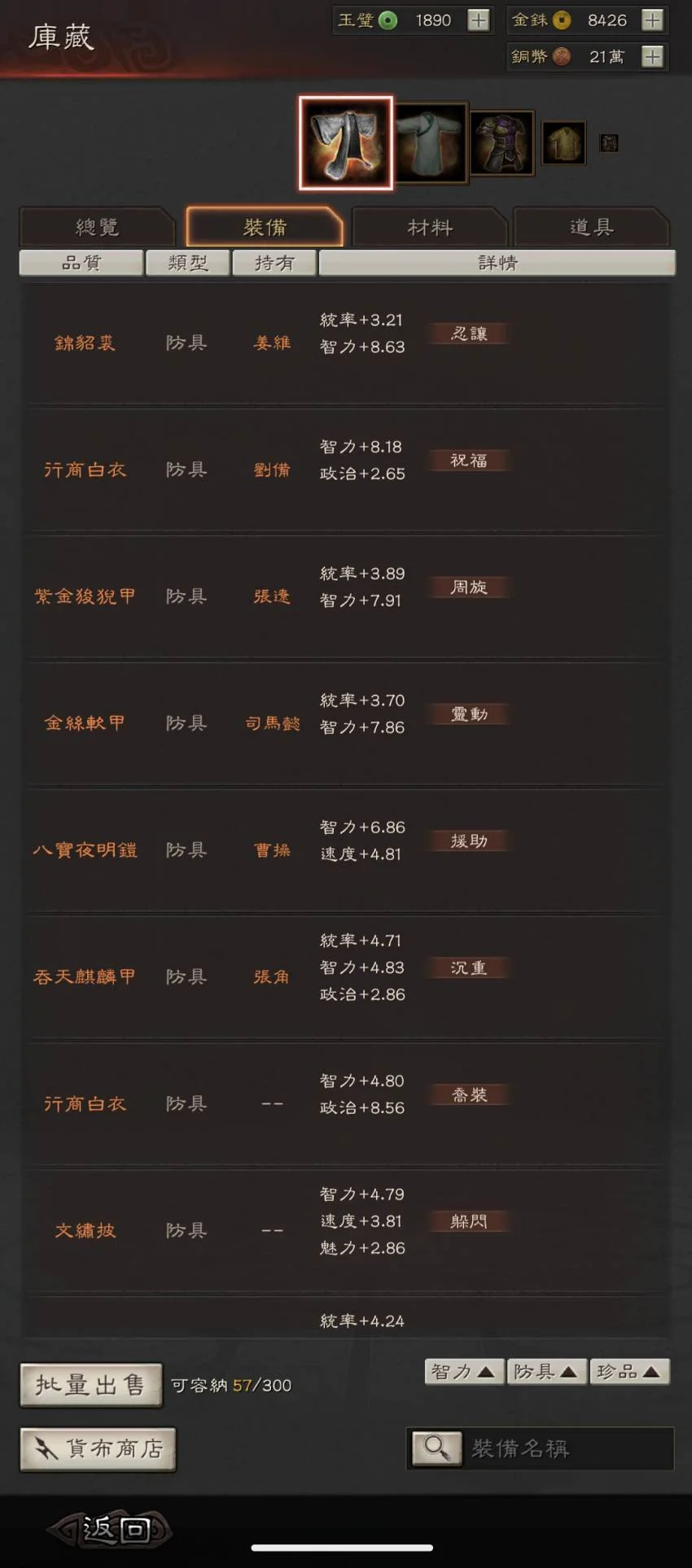Switch to the 總覽 tab
The image size is (692, 1568).
97,227
